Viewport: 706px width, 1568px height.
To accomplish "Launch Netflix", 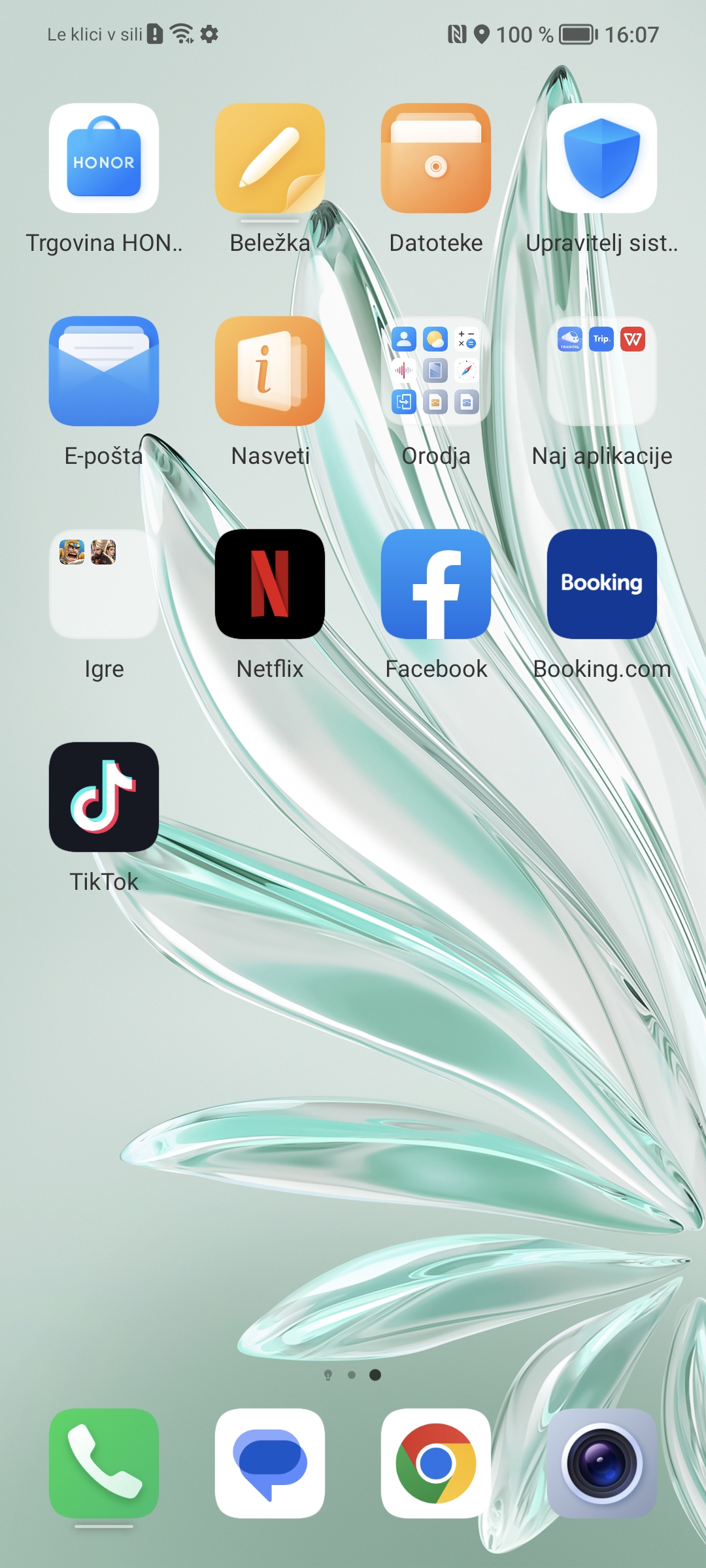I will (x=270, y=584).
